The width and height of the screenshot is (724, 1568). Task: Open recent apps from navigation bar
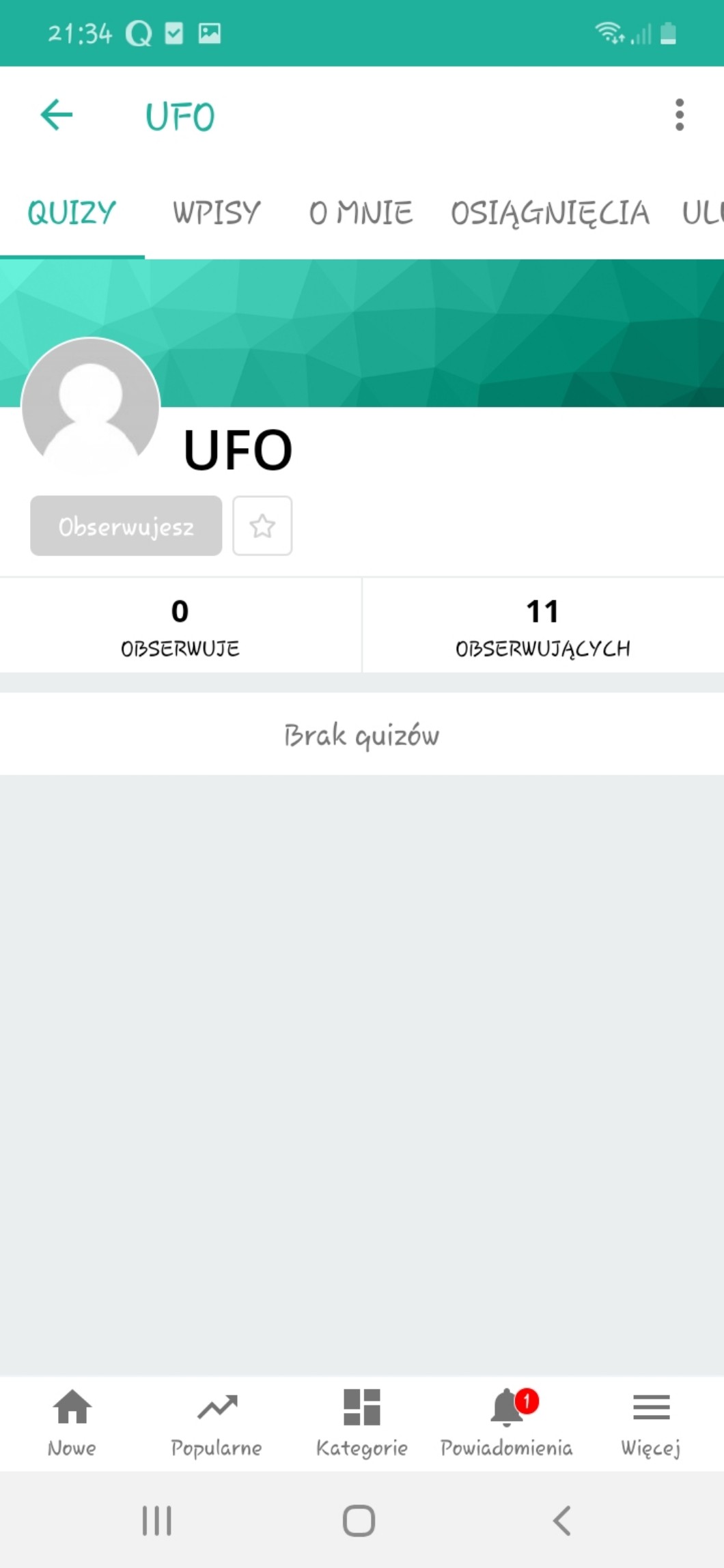(x=157, y=1521)
